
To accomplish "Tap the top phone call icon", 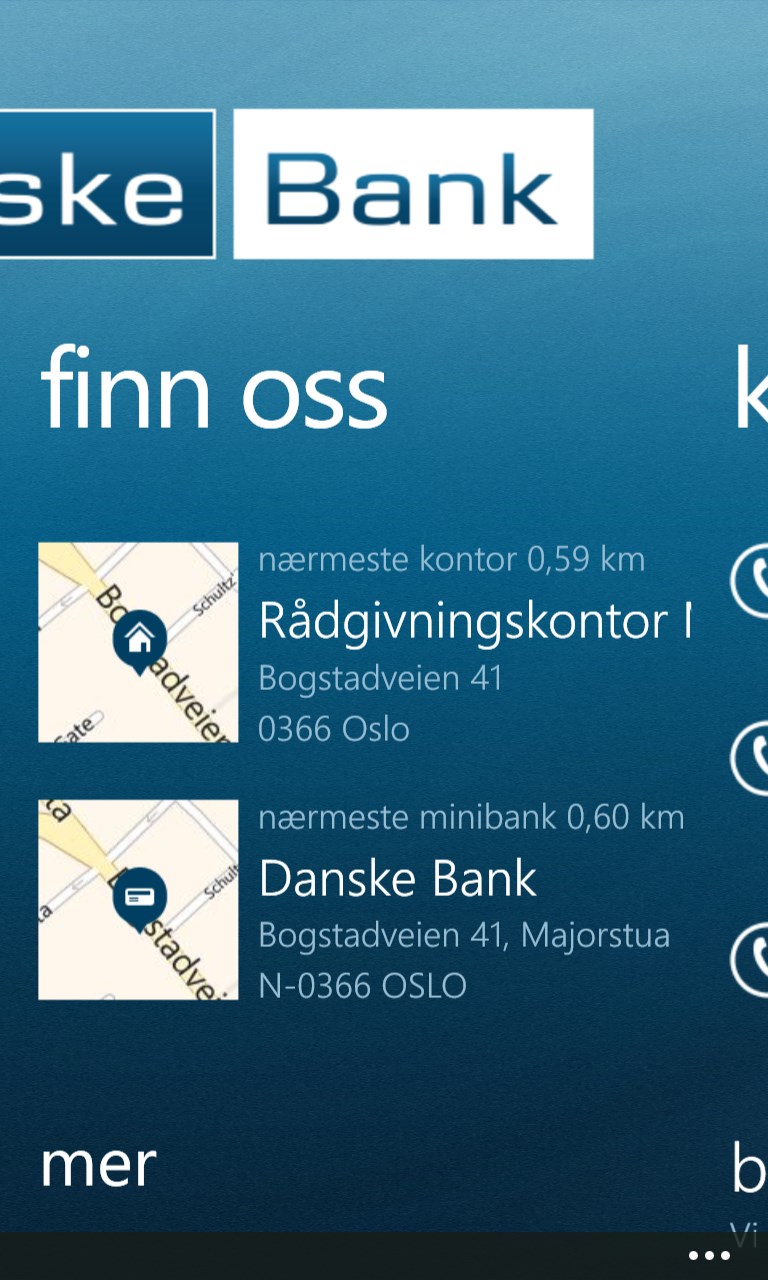I will (757, 582).
